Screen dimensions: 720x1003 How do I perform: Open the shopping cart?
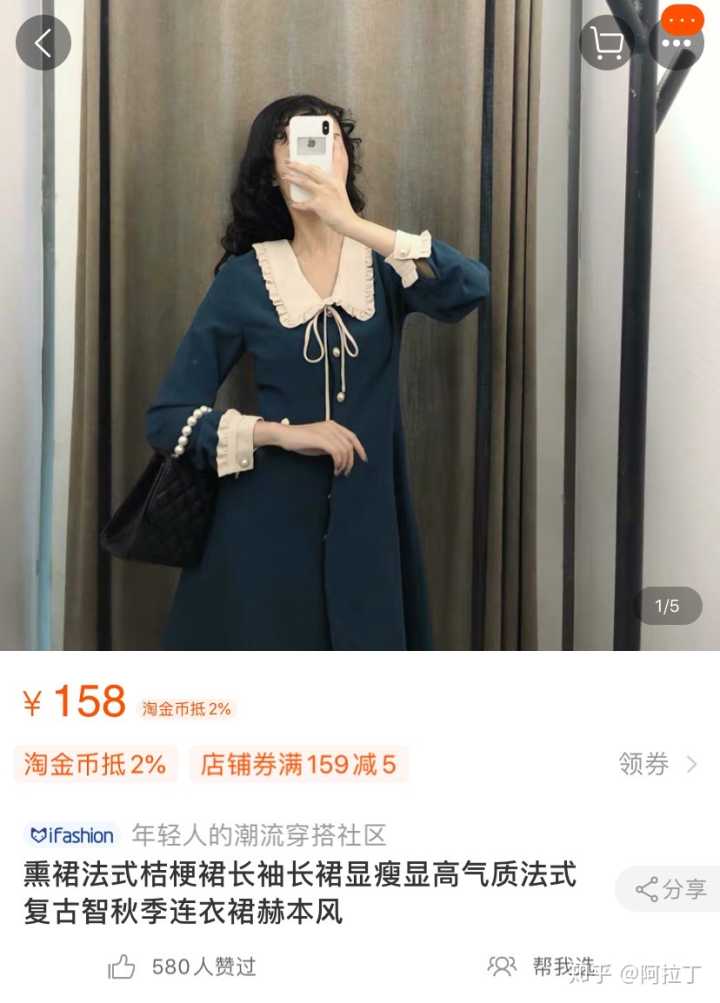(x=606, y=43)
